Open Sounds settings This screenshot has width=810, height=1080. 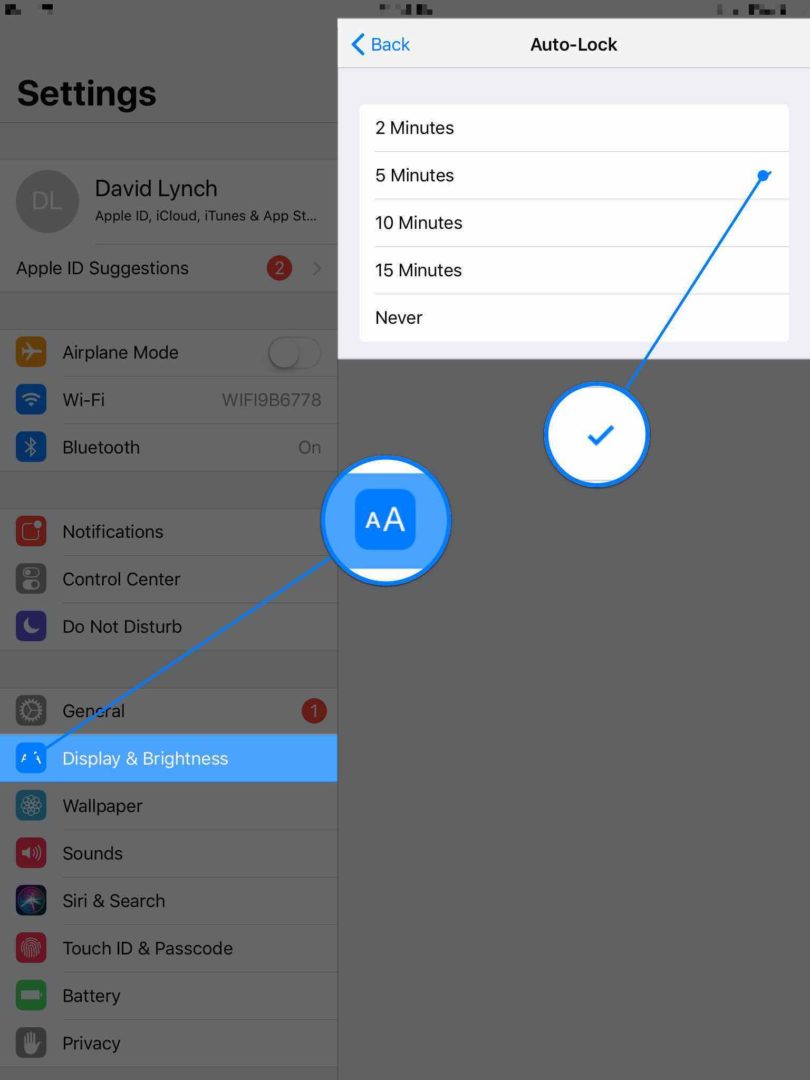coord(168,853)
